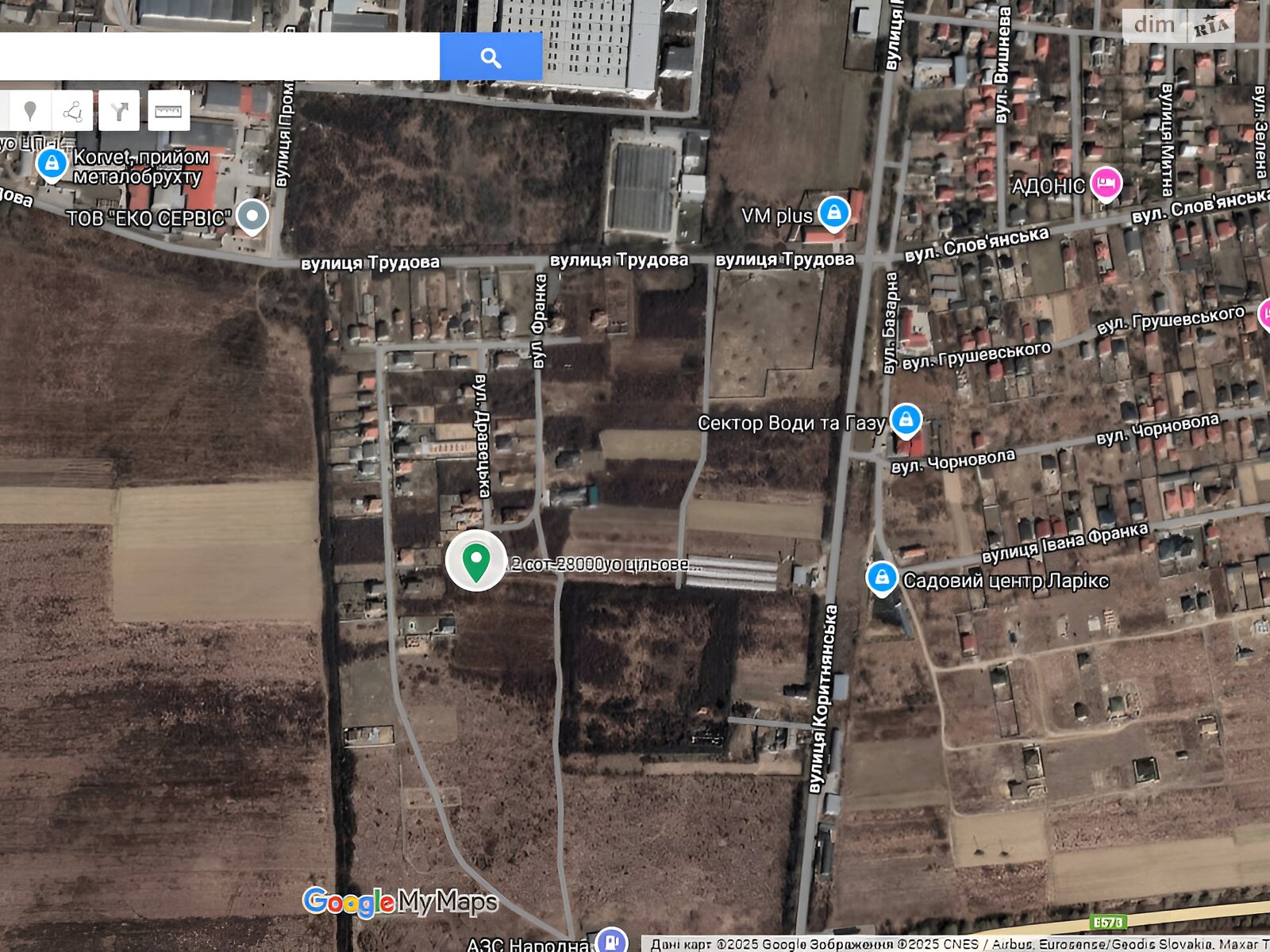Tap the blue search magnifier button
Viewport: 1270px width, 952px height.
pyautogui.click(x=491, y=56)
